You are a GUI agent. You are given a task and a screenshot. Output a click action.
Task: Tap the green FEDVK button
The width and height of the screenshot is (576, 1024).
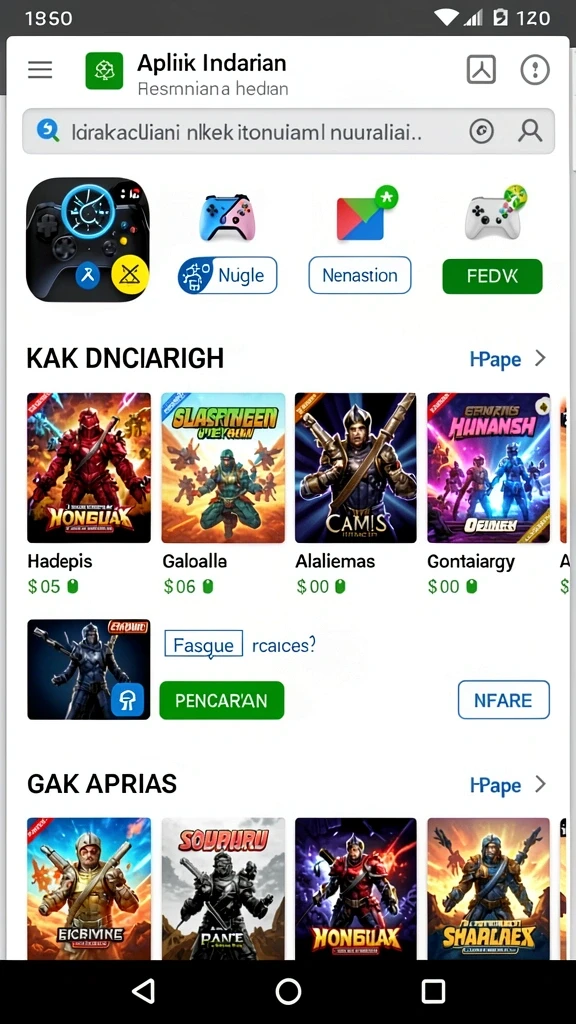[x=492, y=276]
